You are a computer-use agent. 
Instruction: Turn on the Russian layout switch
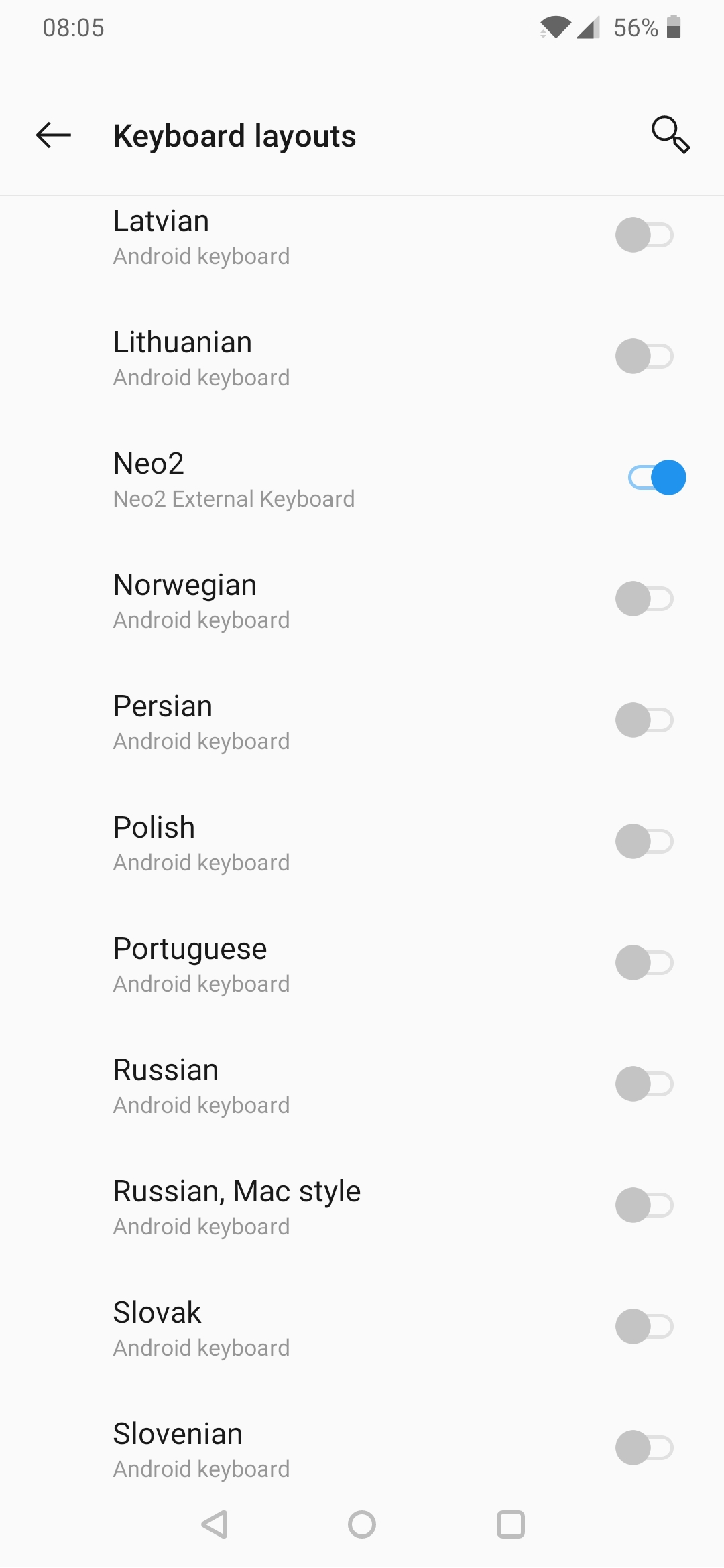point(644,1084)
